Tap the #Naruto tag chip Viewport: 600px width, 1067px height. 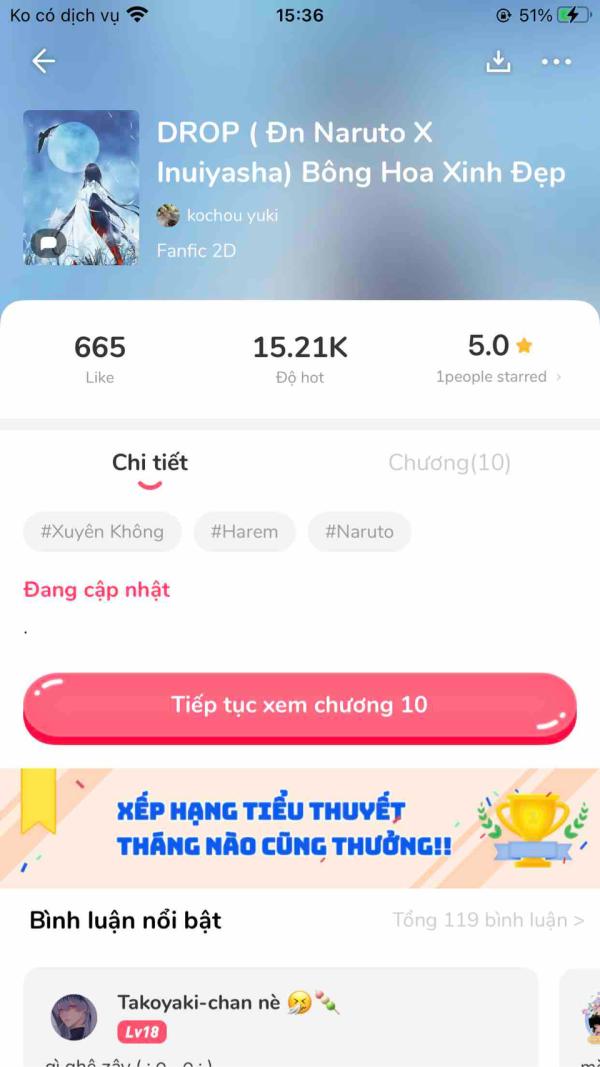pos(359,532)
